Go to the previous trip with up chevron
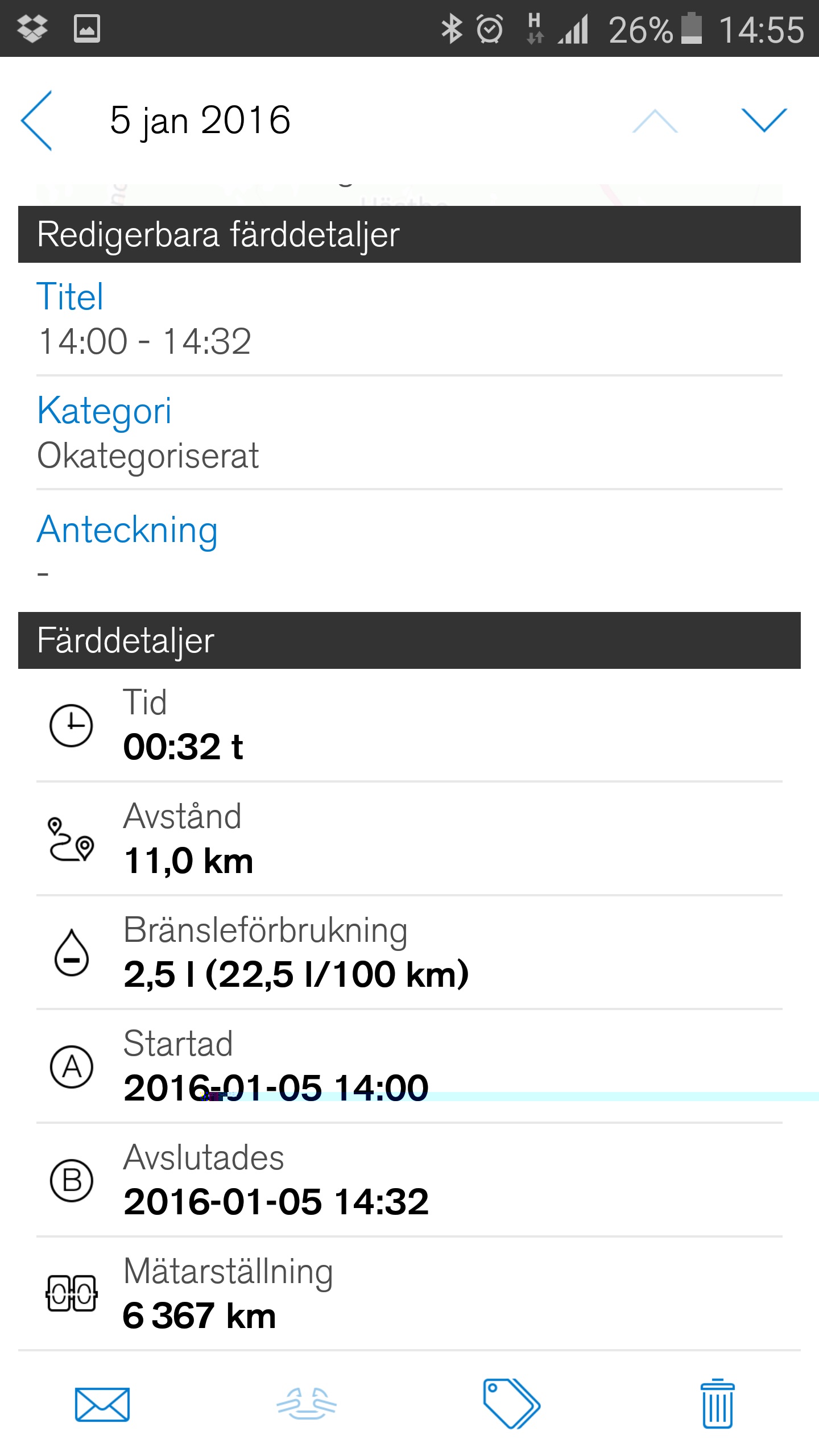 [655, 121]
